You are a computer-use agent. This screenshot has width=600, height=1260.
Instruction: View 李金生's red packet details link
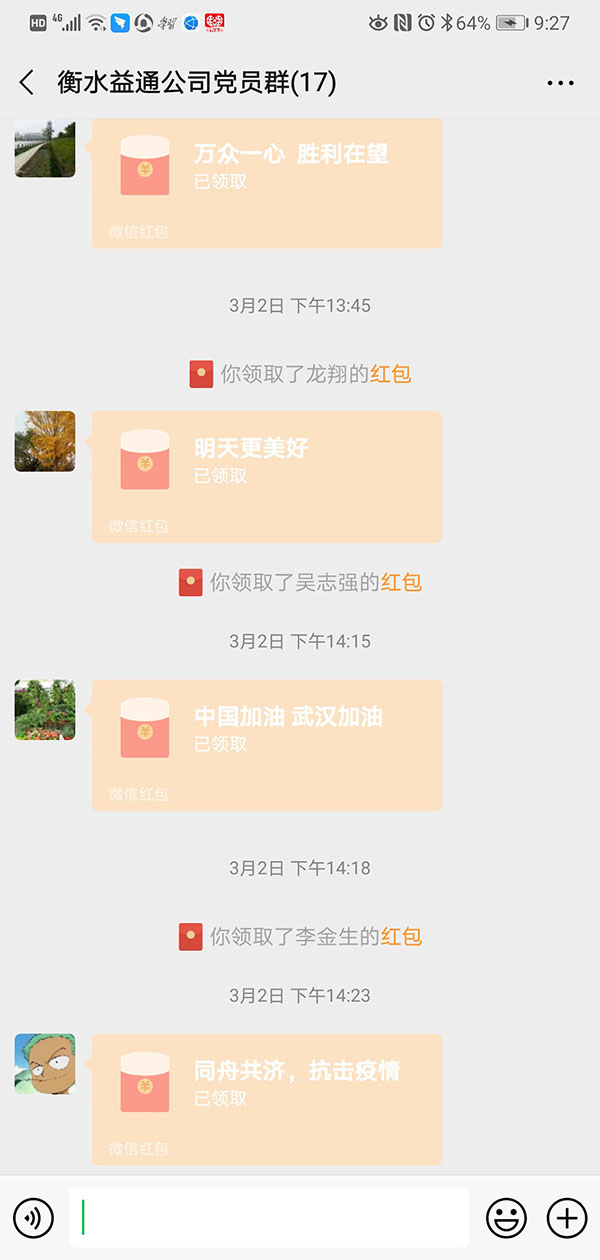tap(401, 937)
